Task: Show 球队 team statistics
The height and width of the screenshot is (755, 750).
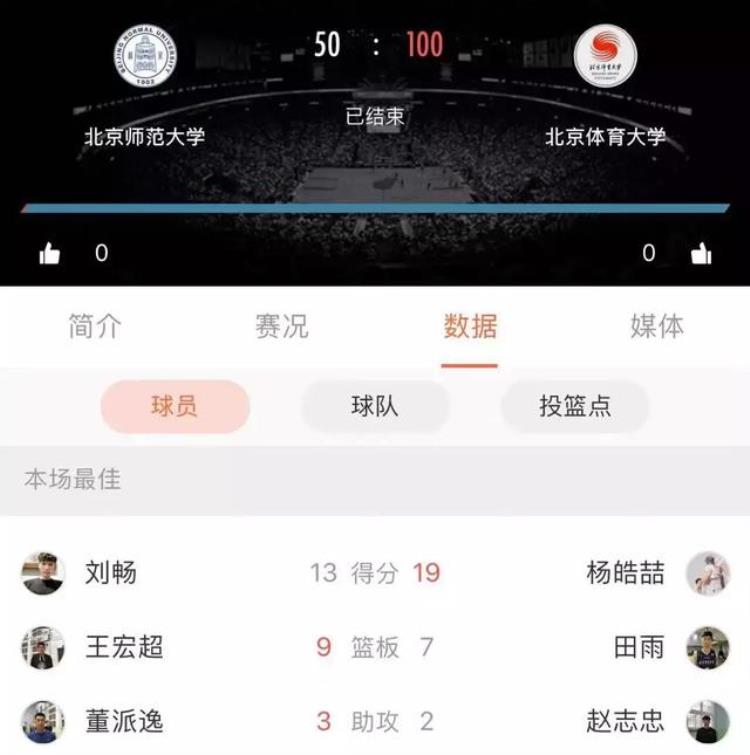Action: pyautogui.click(x=375, y=406)
